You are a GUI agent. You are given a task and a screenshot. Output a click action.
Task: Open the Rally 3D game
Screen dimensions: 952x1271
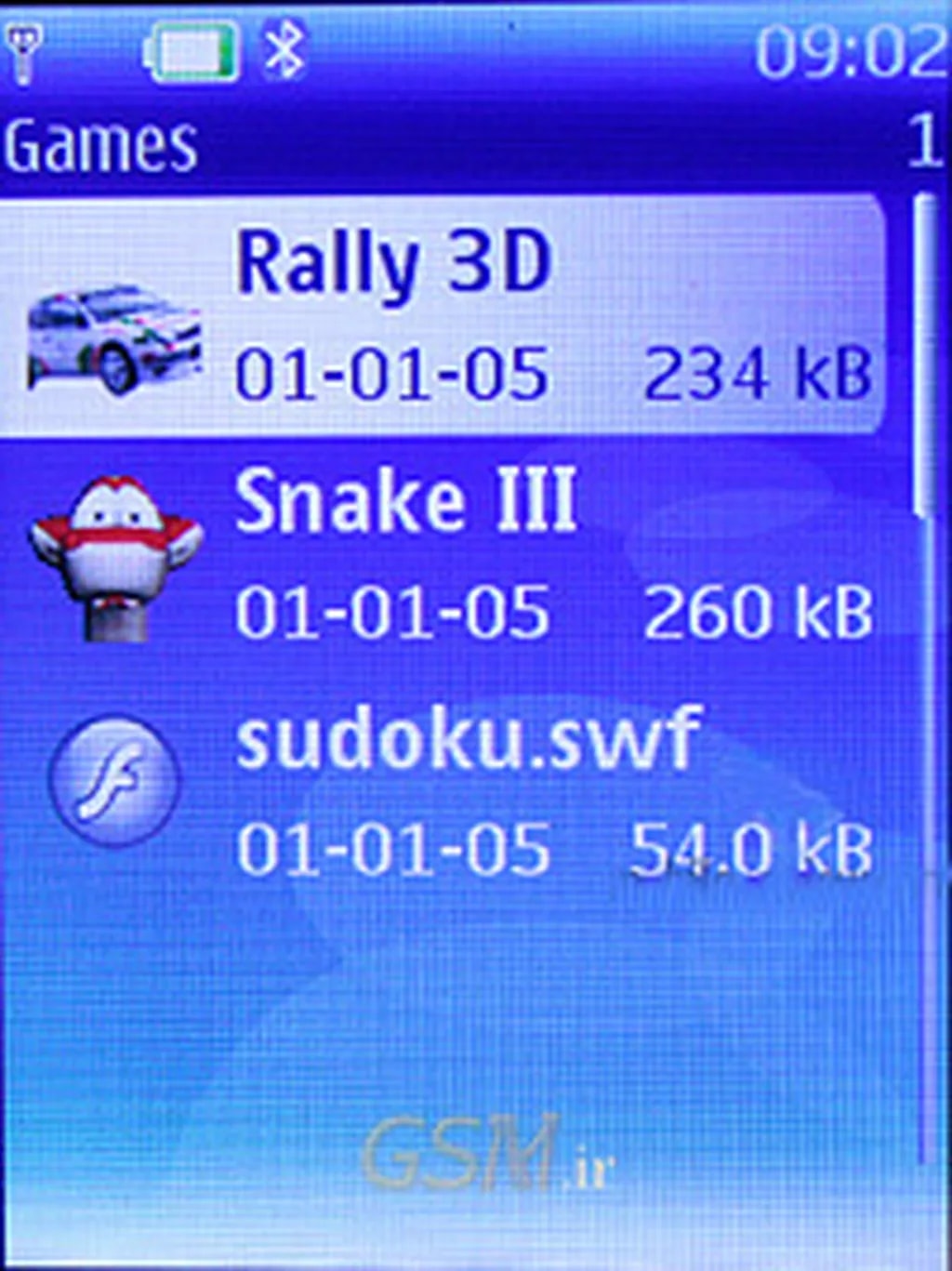[x=395, y=263]
